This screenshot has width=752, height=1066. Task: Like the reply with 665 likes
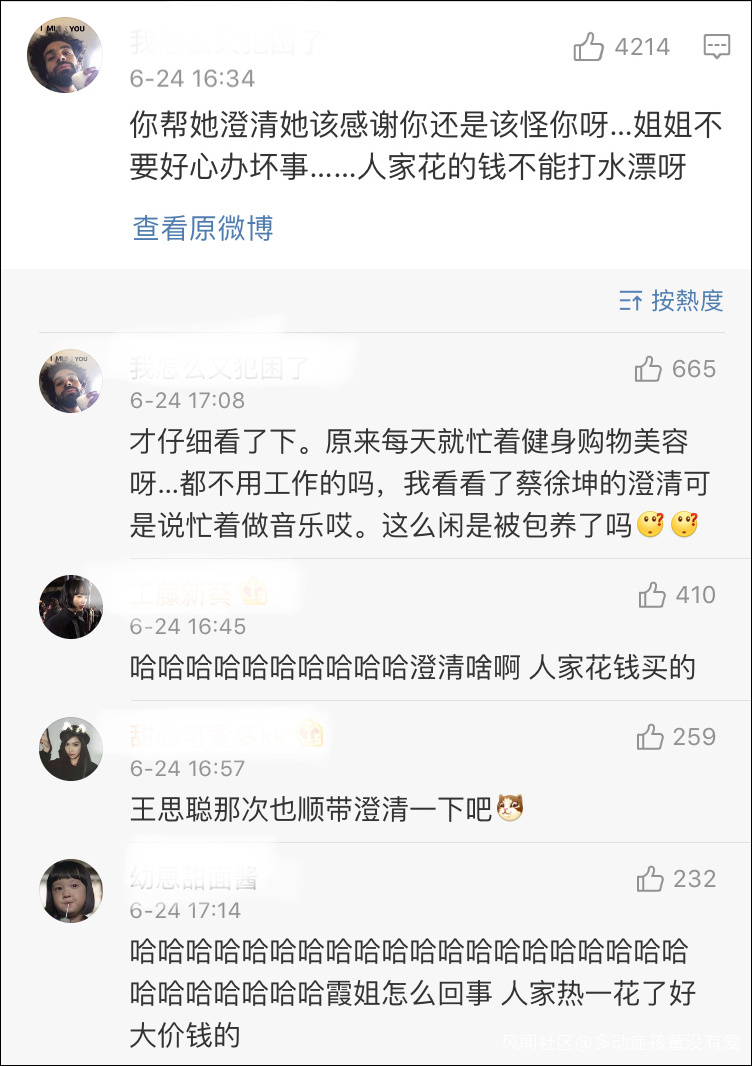tap(650, 369)
